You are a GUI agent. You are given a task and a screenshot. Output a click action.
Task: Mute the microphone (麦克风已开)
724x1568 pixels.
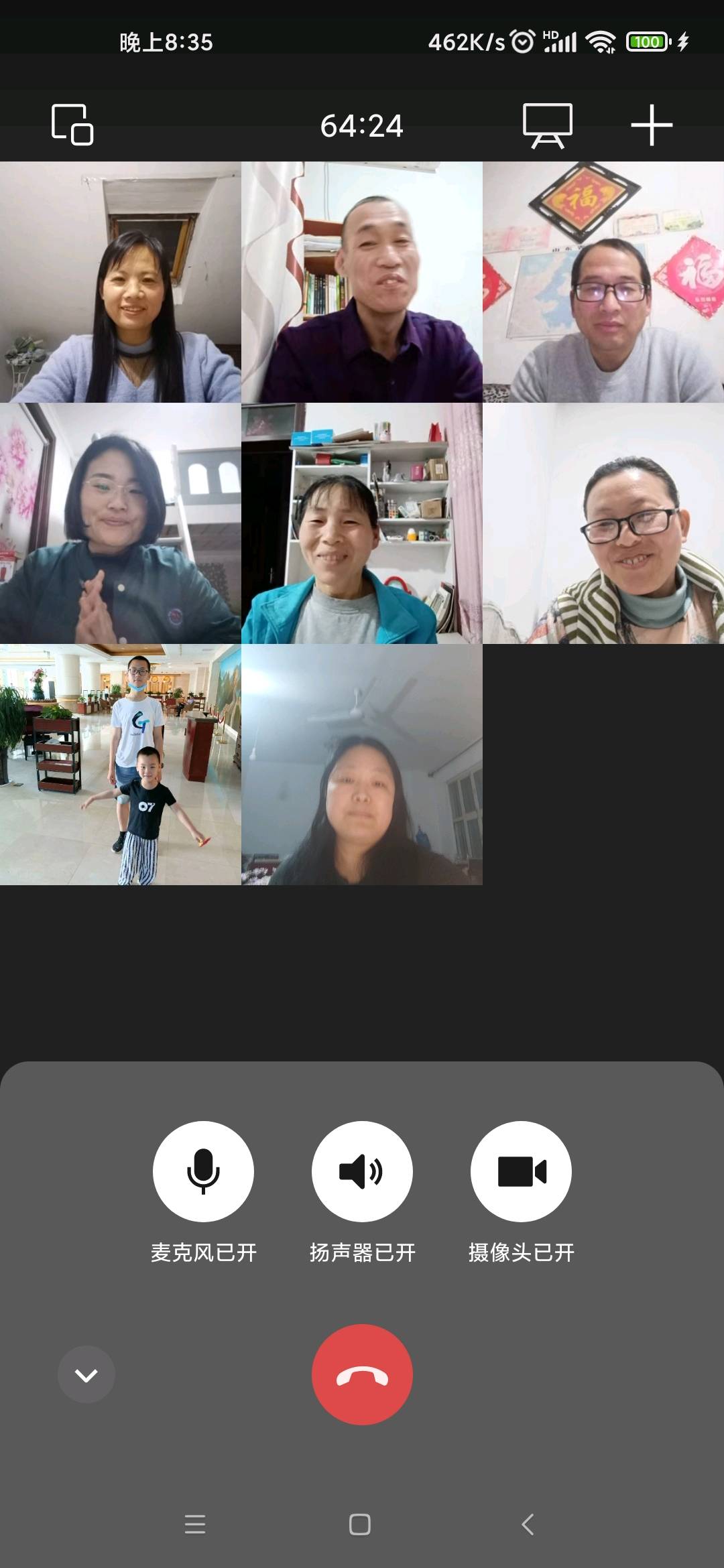coord(203,1171)
